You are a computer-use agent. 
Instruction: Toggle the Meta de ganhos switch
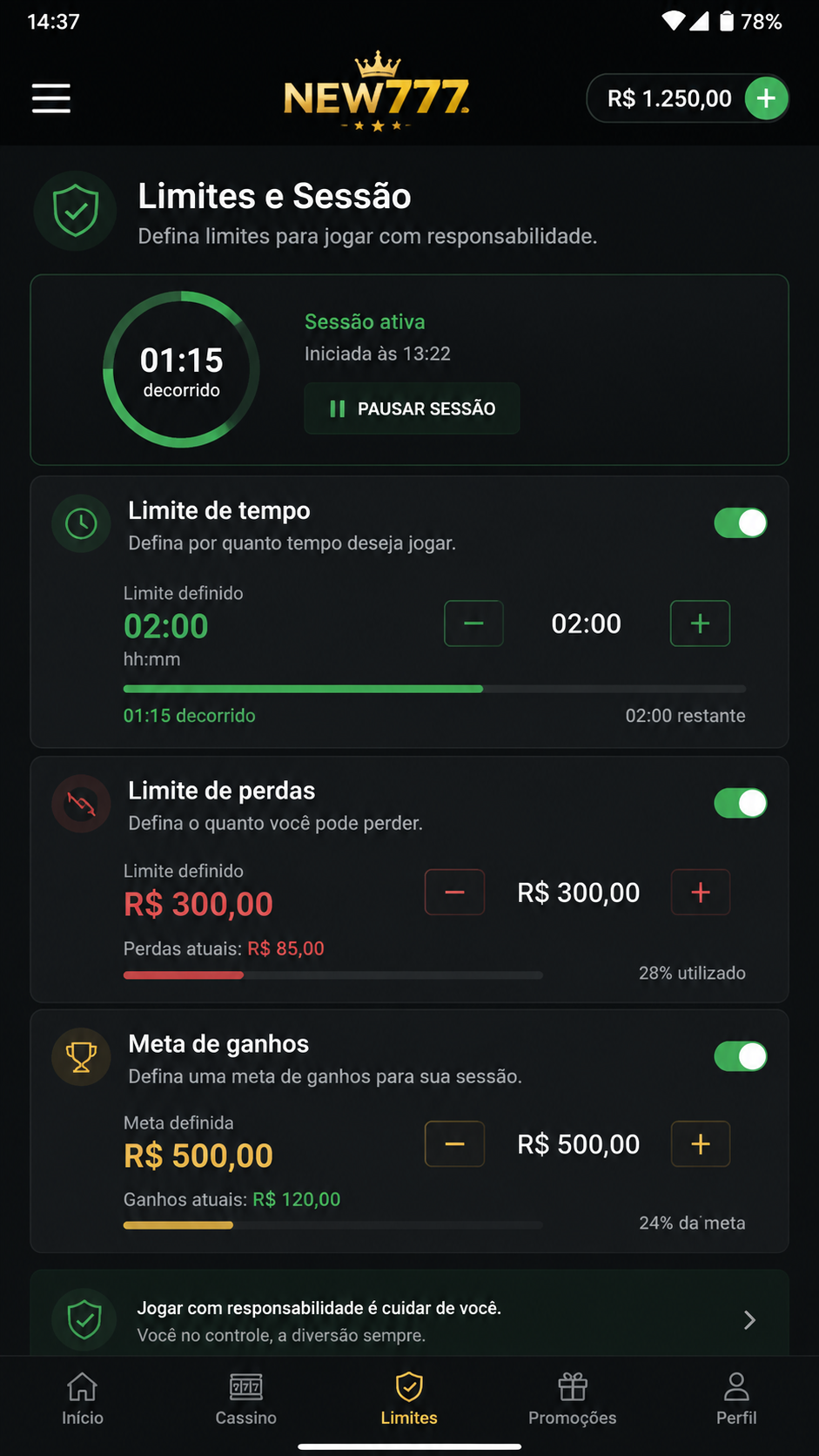pyautogui.click(x=741, y=1056)
